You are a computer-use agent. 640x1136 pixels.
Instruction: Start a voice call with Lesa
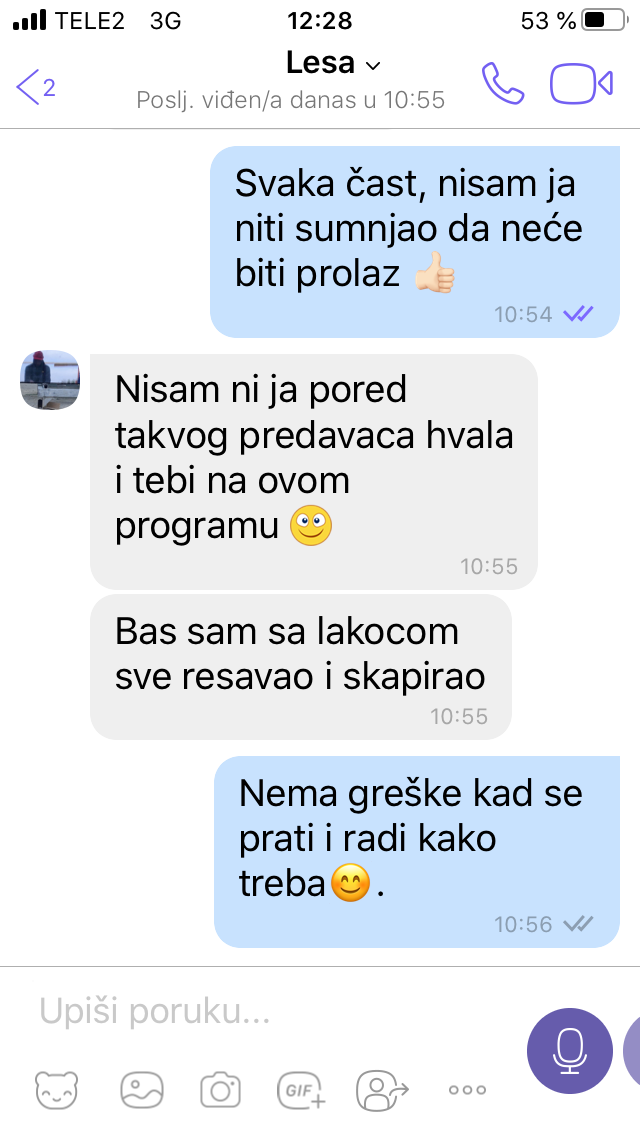(503, 84)
